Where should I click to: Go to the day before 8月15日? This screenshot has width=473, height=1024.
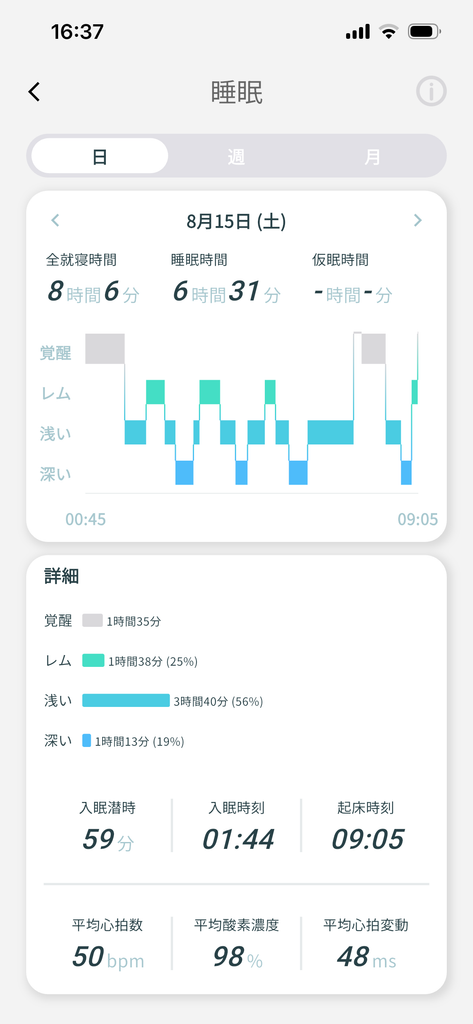click(x=56, y=221)
